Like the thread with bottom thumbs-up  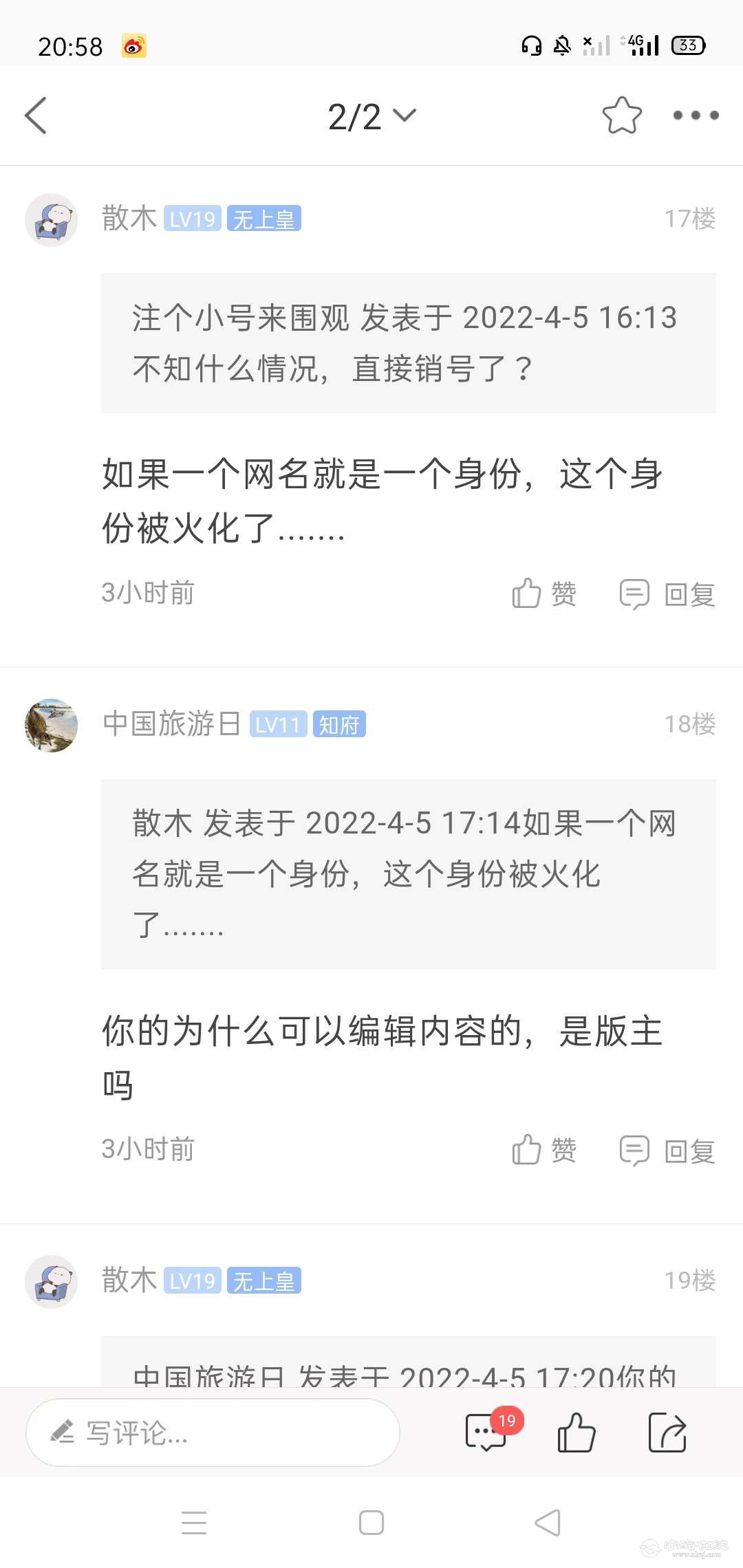[x=576, y=1433]
